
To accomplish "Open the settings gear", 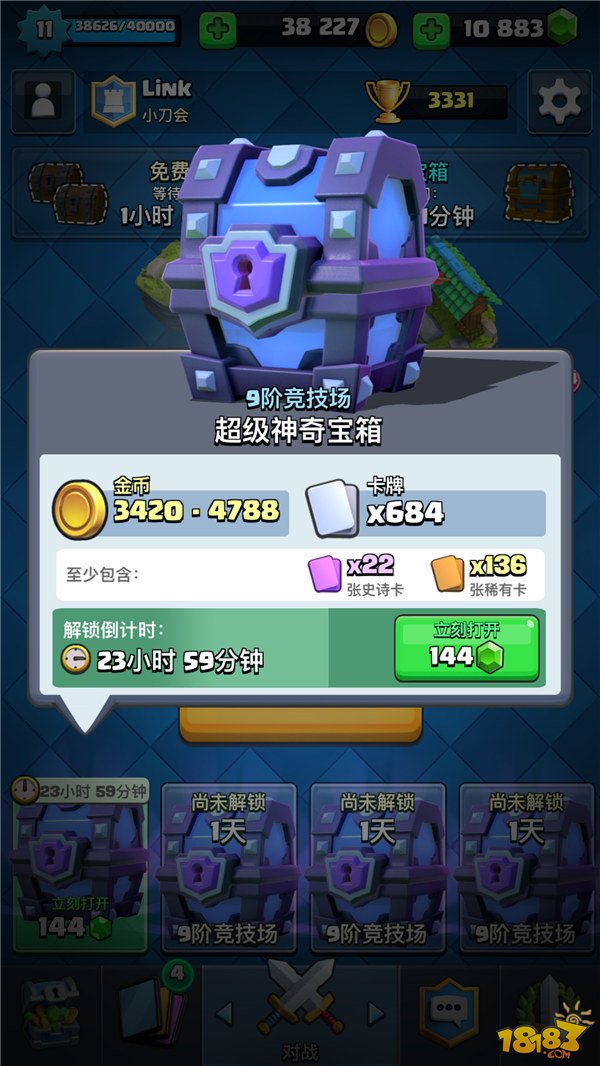I will pos(558,101).
